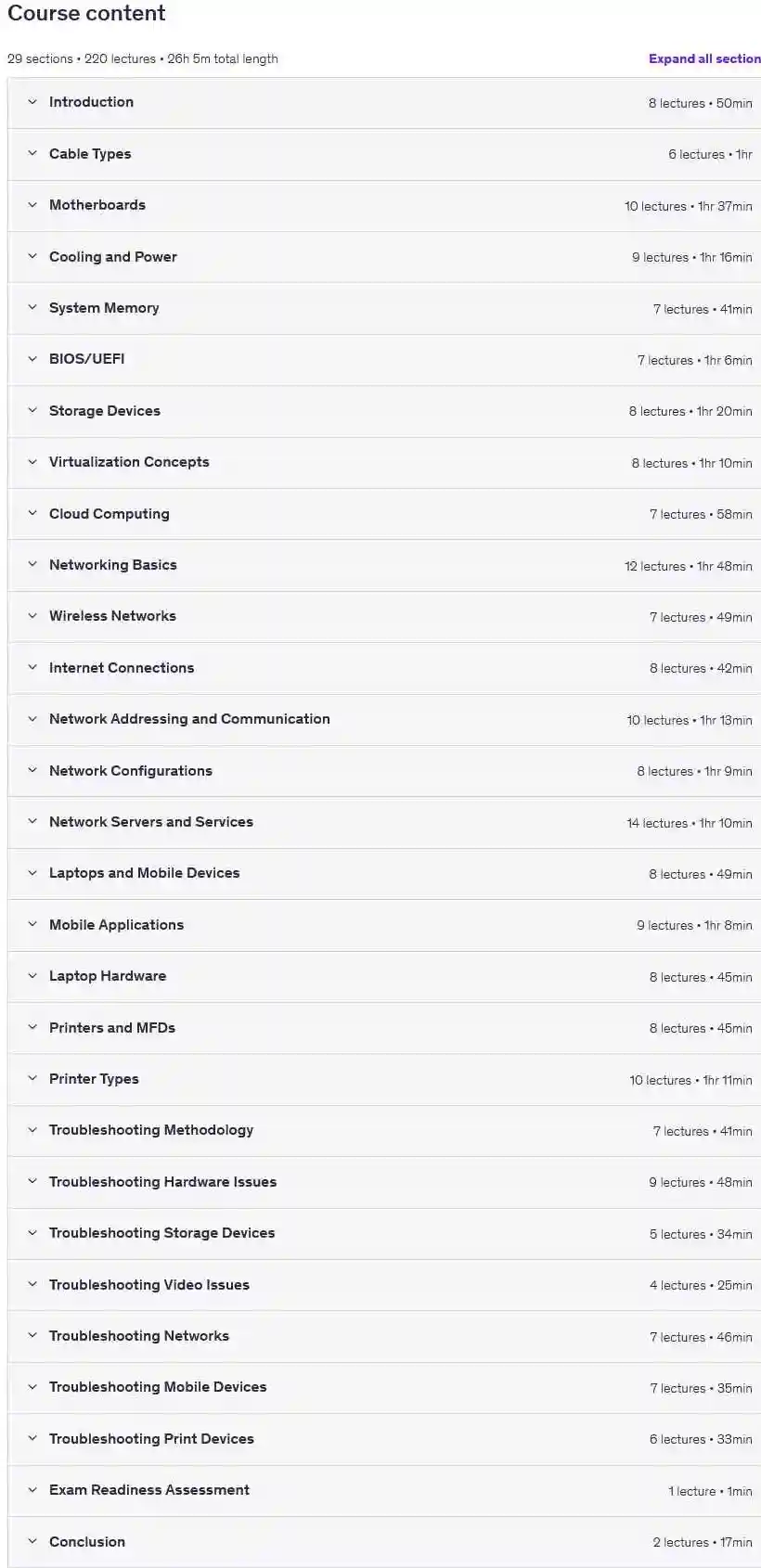
Task: Expand Troubleshooting Video Issues lectures
Action: (384, 1285)
